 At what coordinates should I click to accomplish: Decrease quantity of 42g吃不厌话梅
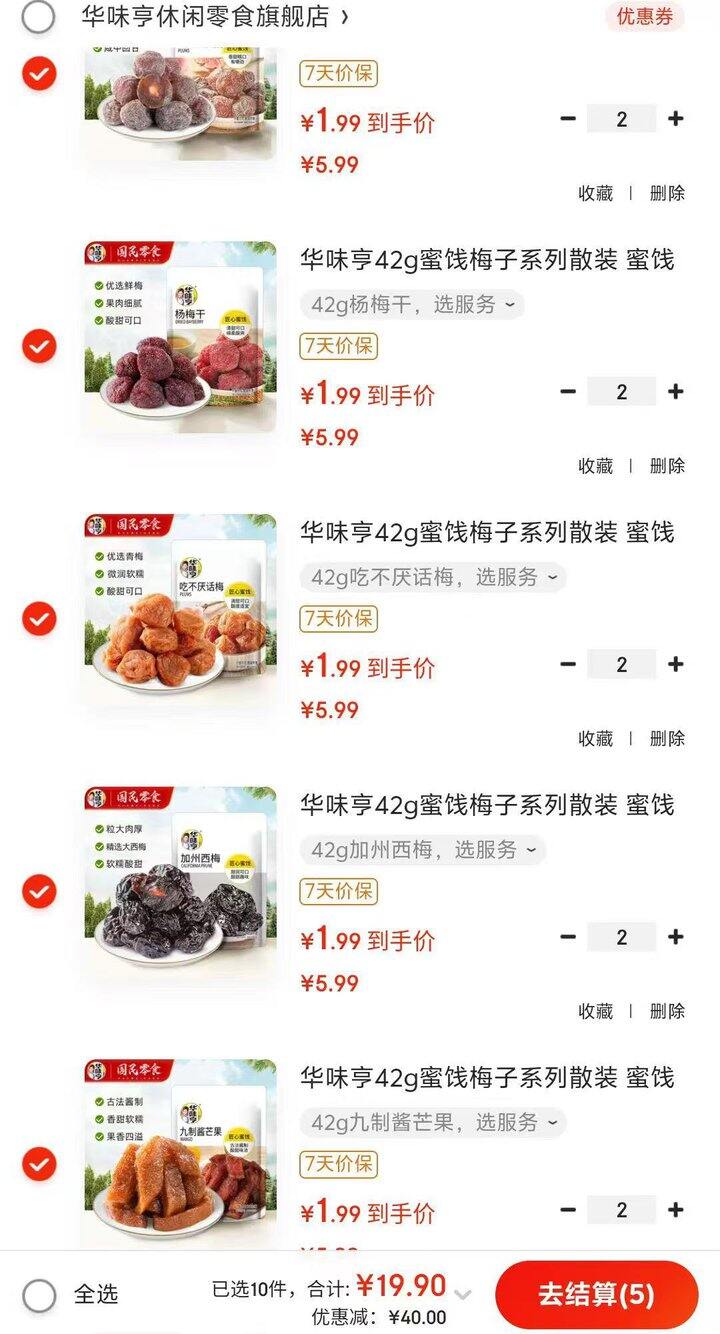pyautogui.click(x=568, y=664)
